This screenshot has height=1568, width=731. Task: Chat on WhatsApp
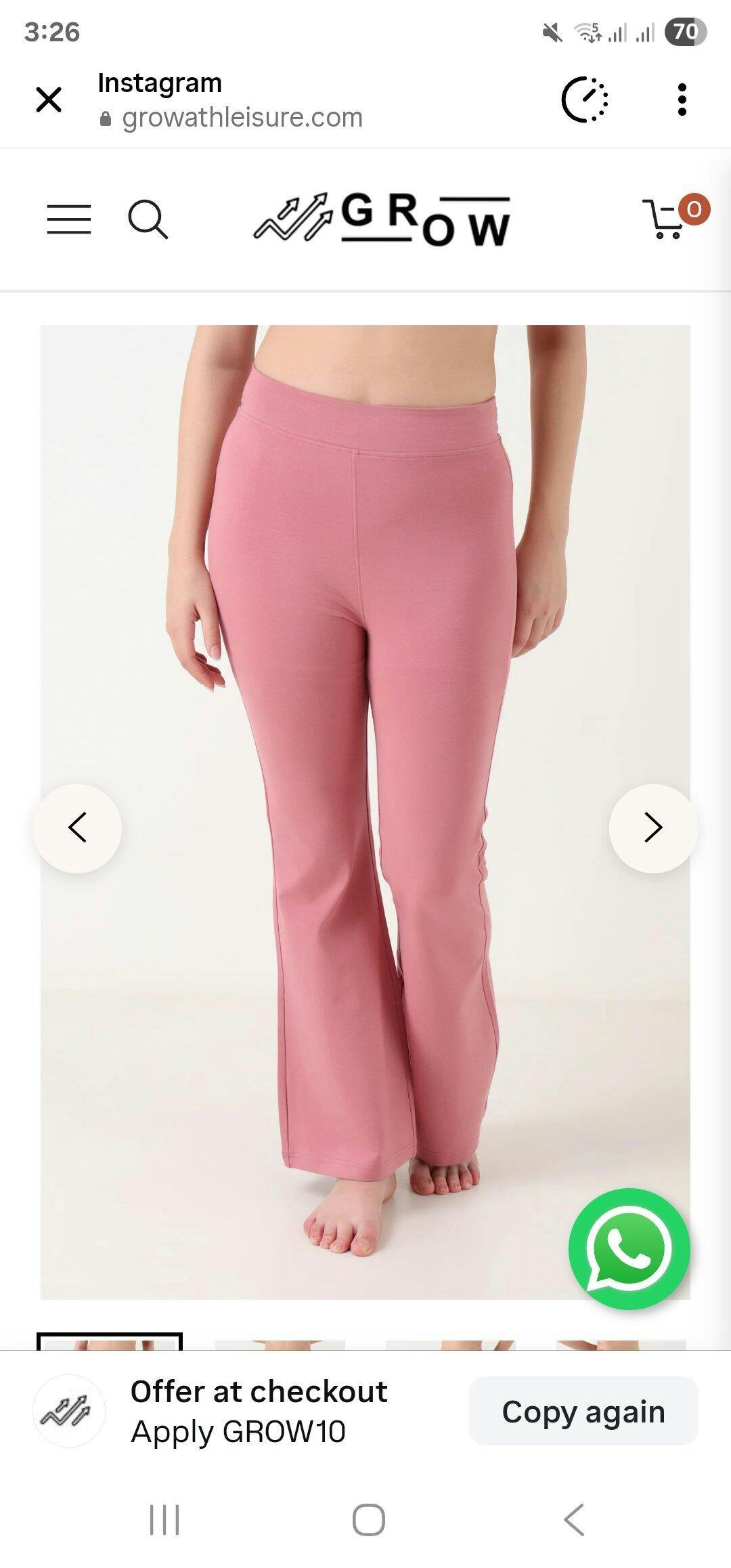pos(629,1248)
